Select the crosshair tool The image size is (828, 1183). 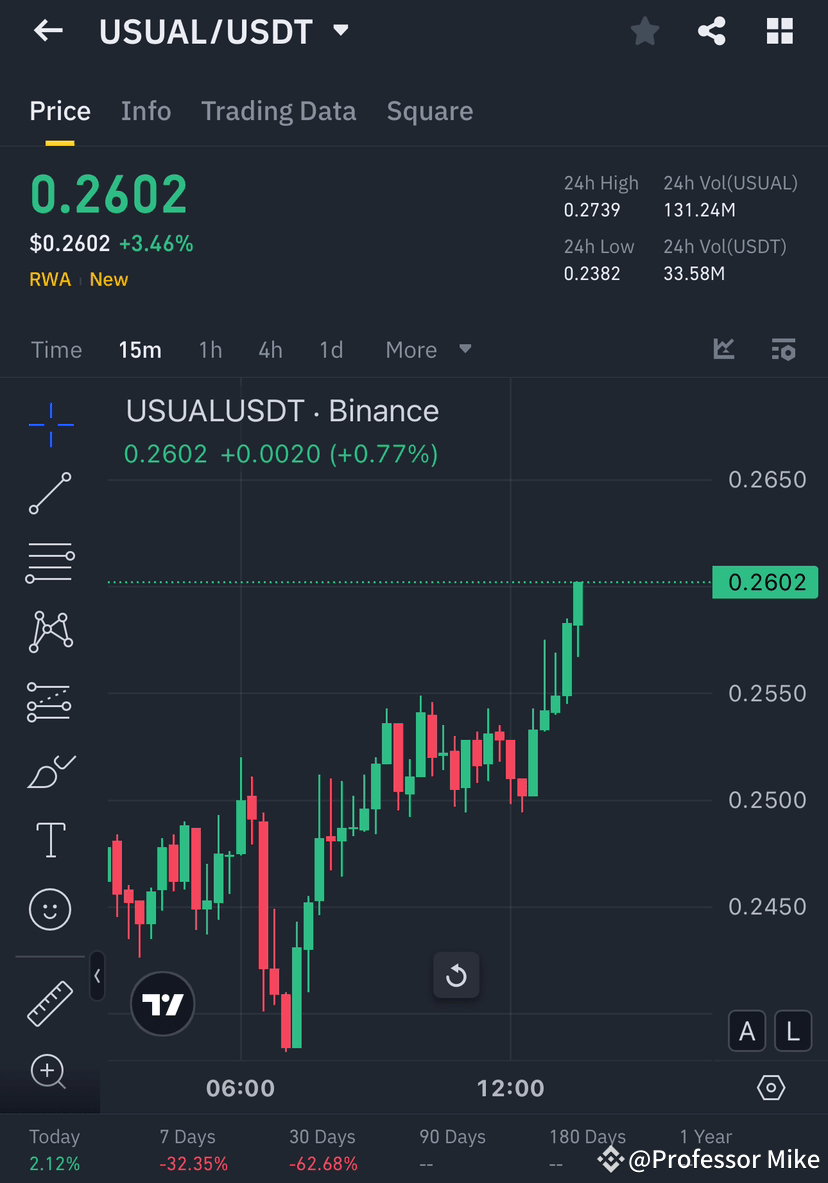50,424
